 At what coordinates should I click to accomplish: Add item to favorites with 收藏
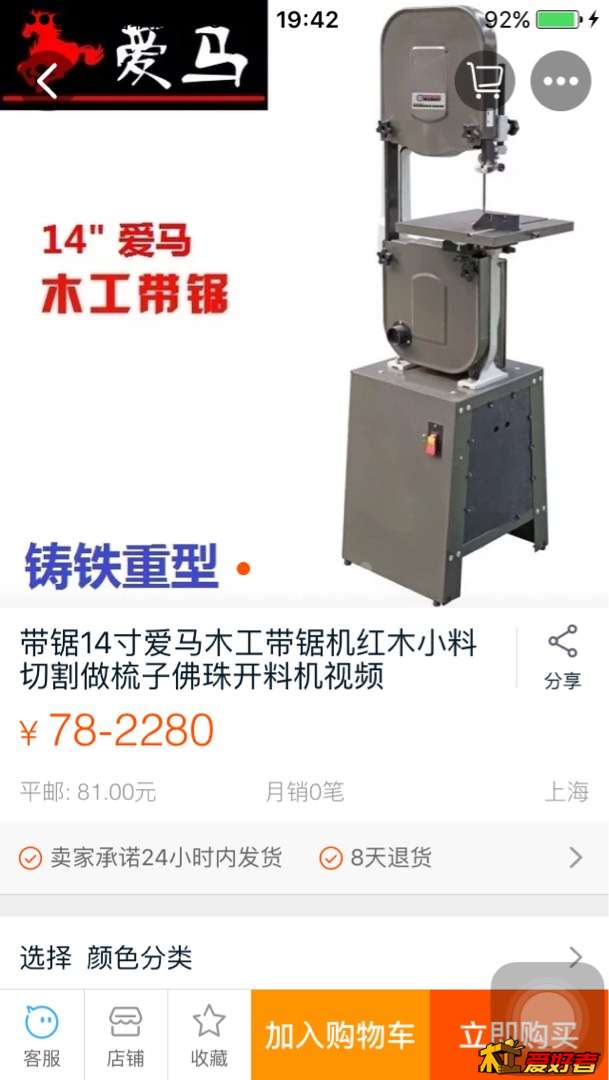point(209,1036)
